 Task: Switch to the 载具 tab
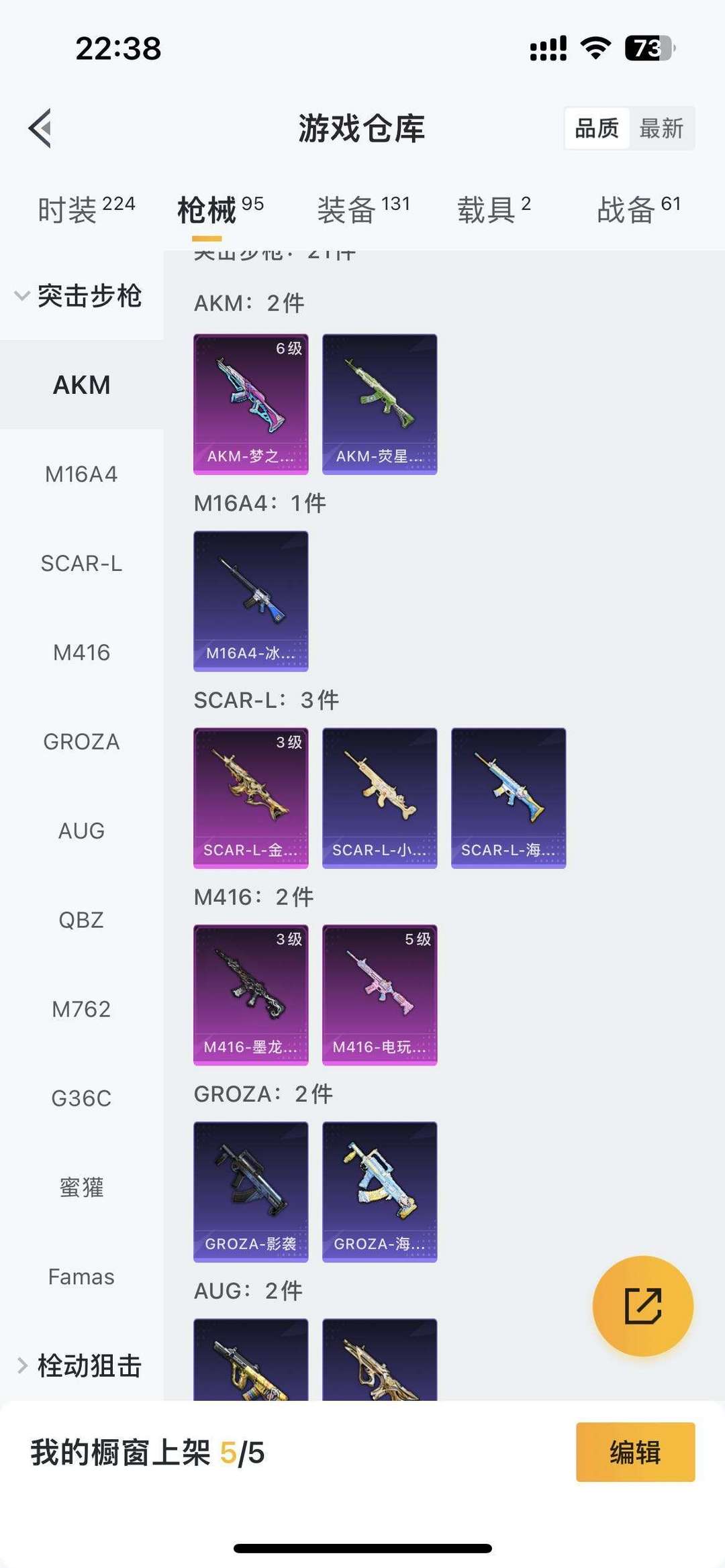494,209
